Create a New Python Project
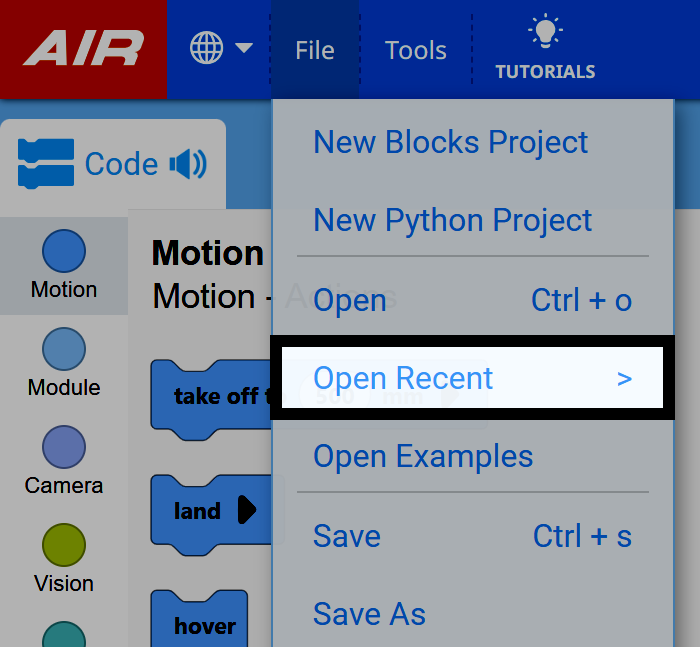The height and width of the screenshot is (647, 700). 453,220
